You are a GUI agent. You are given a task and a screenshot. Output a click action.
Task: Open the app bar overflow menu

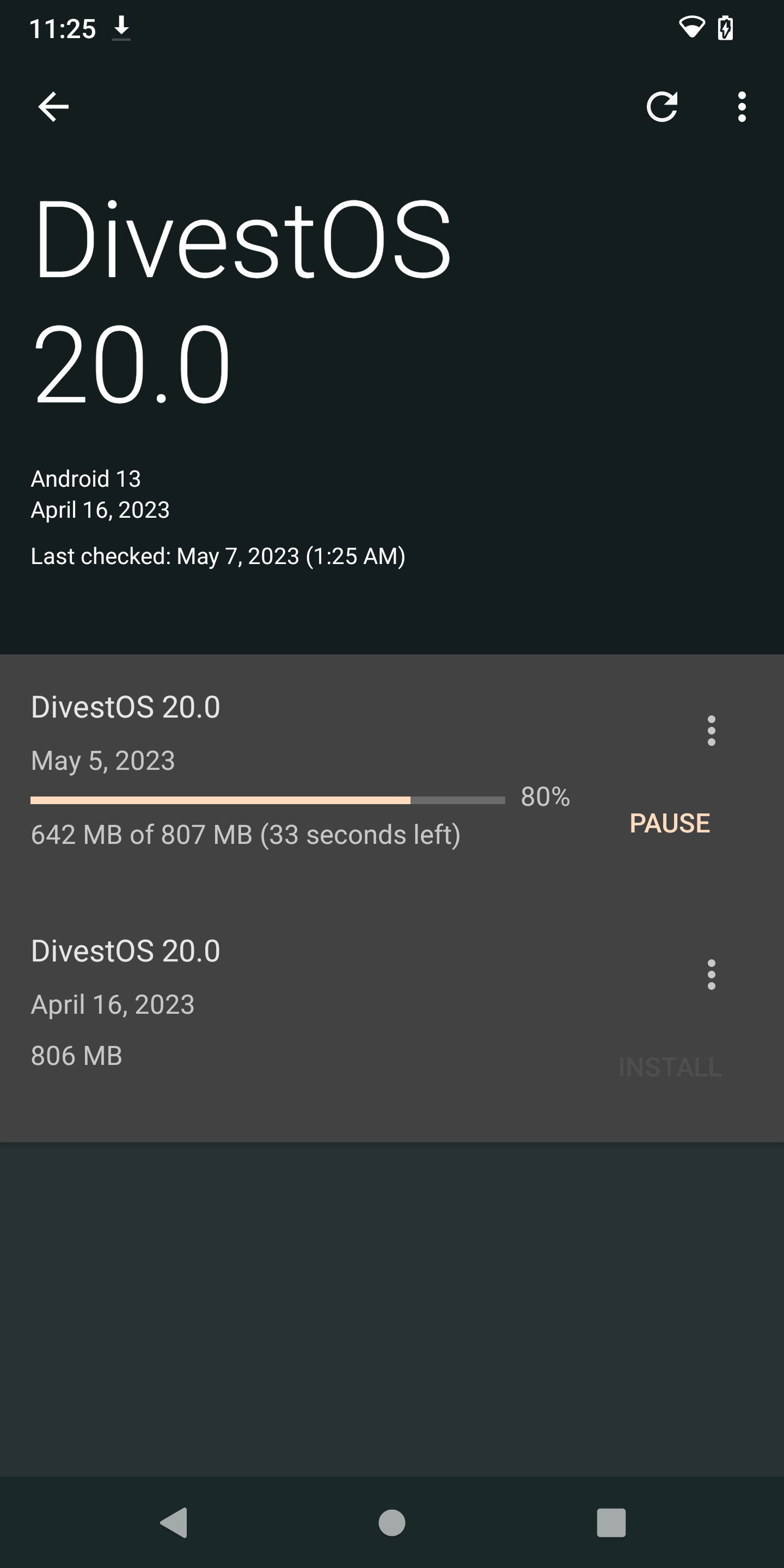(742, 107)
